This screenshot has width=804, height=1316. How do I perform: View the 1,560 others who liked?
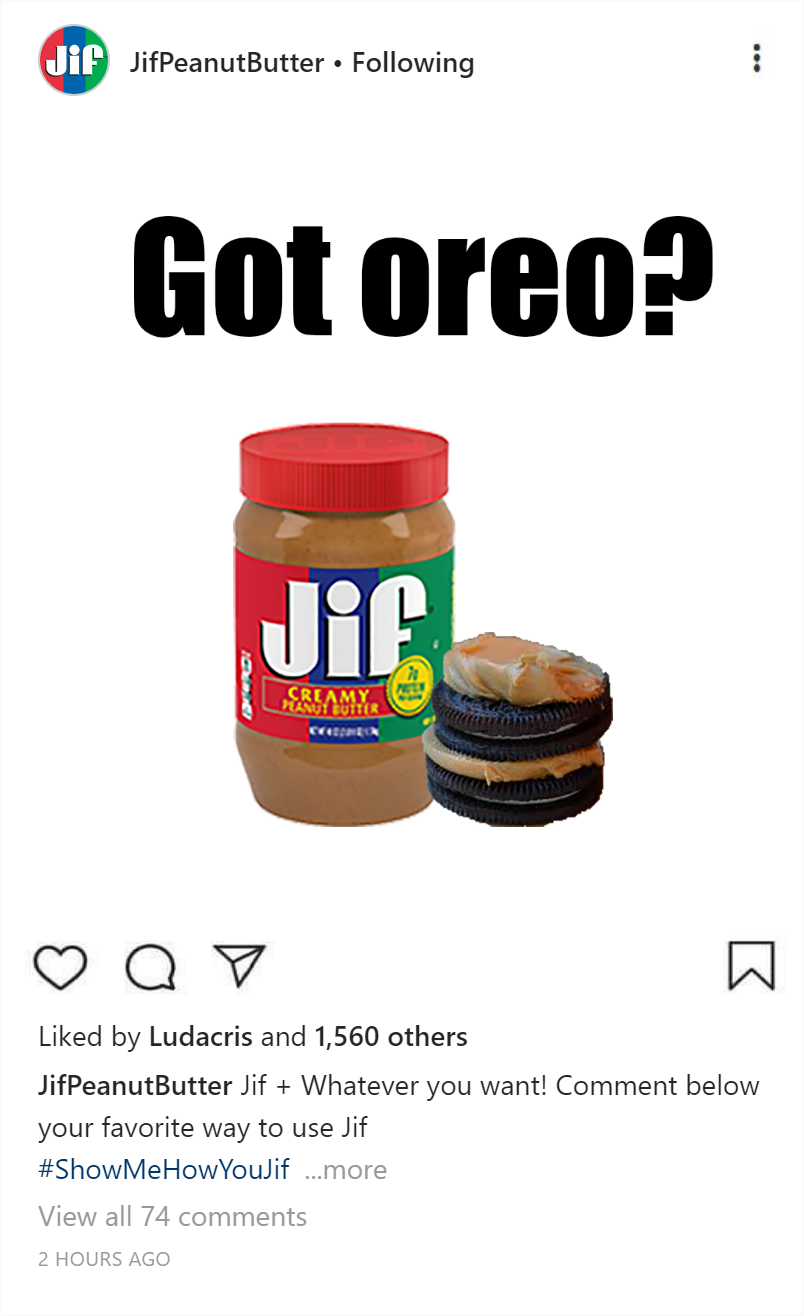click(x=391, y=1037)
